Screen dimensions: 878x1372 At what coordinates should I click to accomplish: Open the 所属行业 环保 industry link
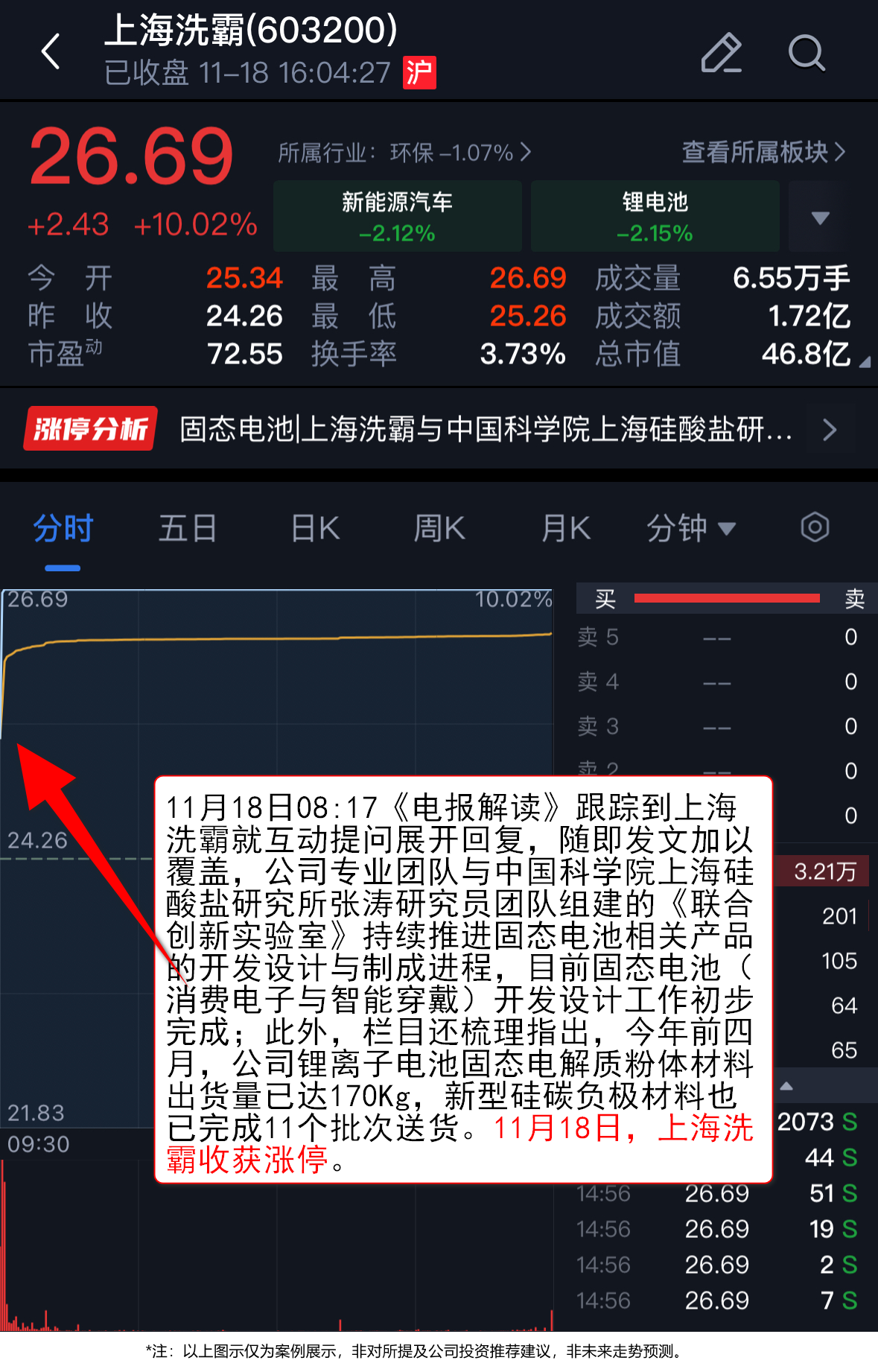(x=404, y=153)
